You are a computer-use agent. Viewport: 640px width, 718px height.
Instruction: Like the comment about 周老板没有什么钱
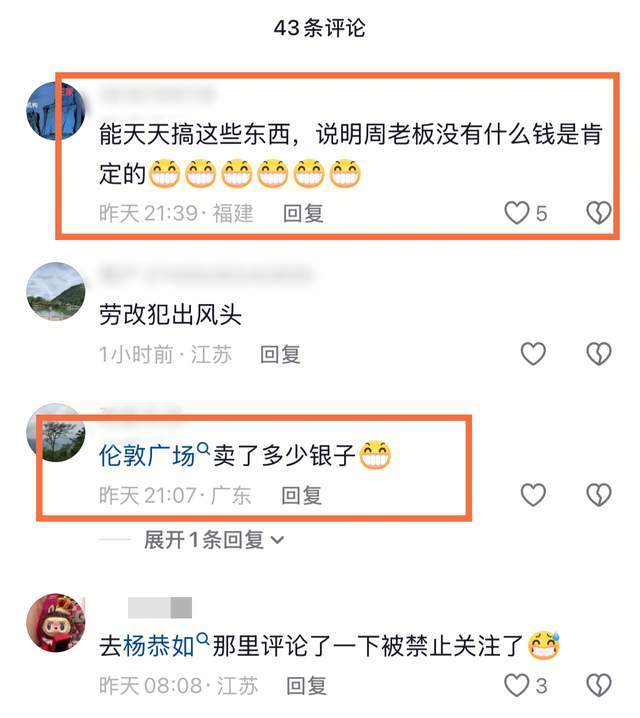(516, 213)
